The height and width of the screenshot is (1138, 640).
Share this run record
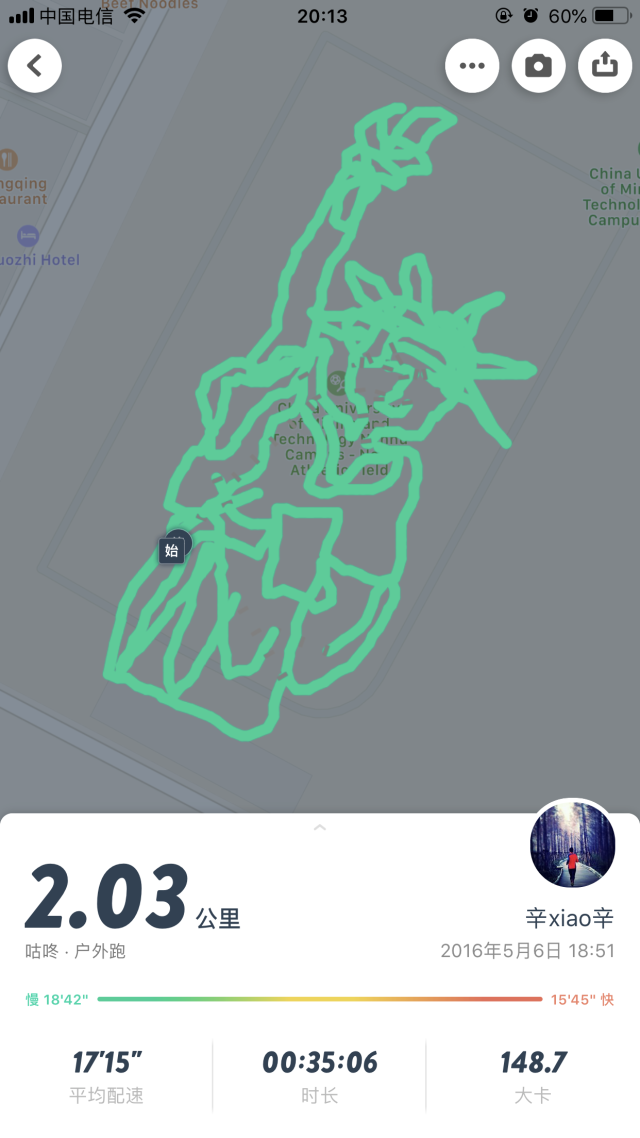click(x=604, y=66)
